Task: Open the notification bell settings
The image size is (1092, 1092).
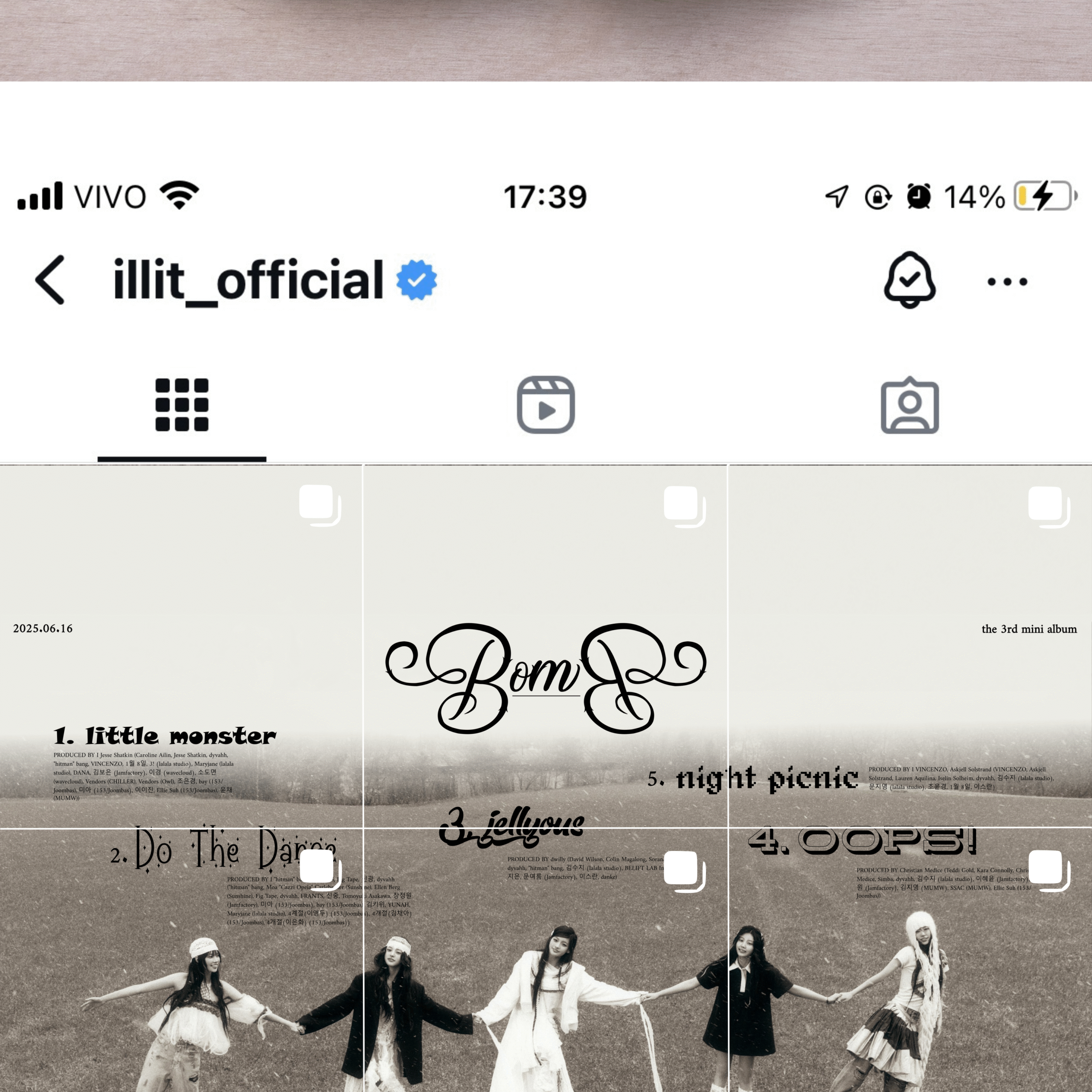Action: [x=909, y=280]
